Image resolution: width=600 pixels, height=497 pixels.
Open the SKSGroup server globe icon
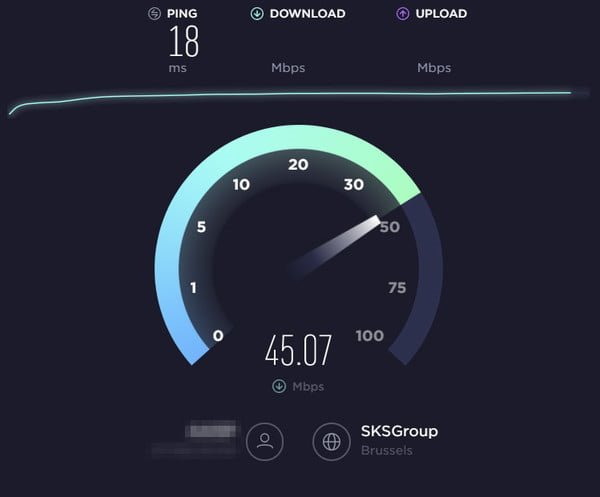point(331,441)
